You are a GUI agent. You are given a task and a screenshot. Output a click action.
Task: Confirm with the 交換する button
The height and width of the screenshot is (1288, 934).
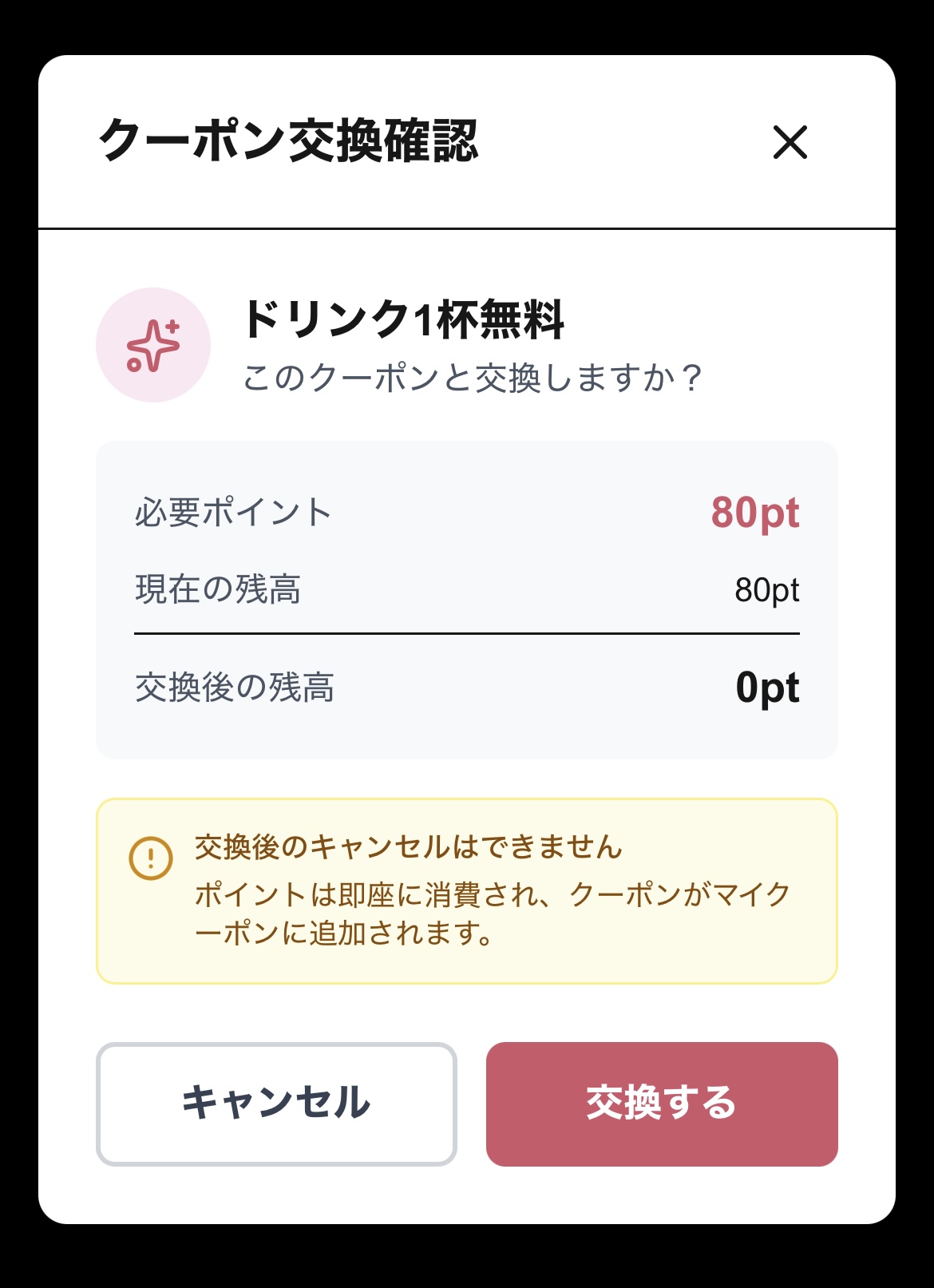(661, 1104)
